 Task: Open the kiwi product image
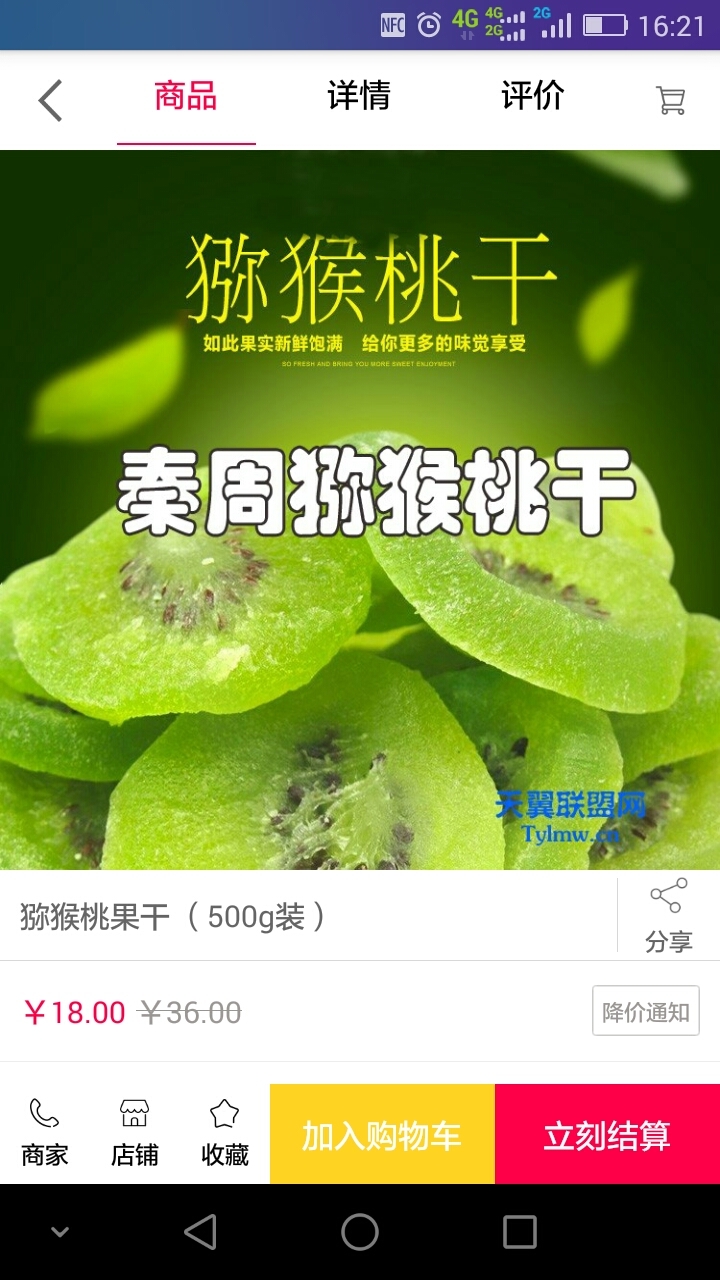360,510
